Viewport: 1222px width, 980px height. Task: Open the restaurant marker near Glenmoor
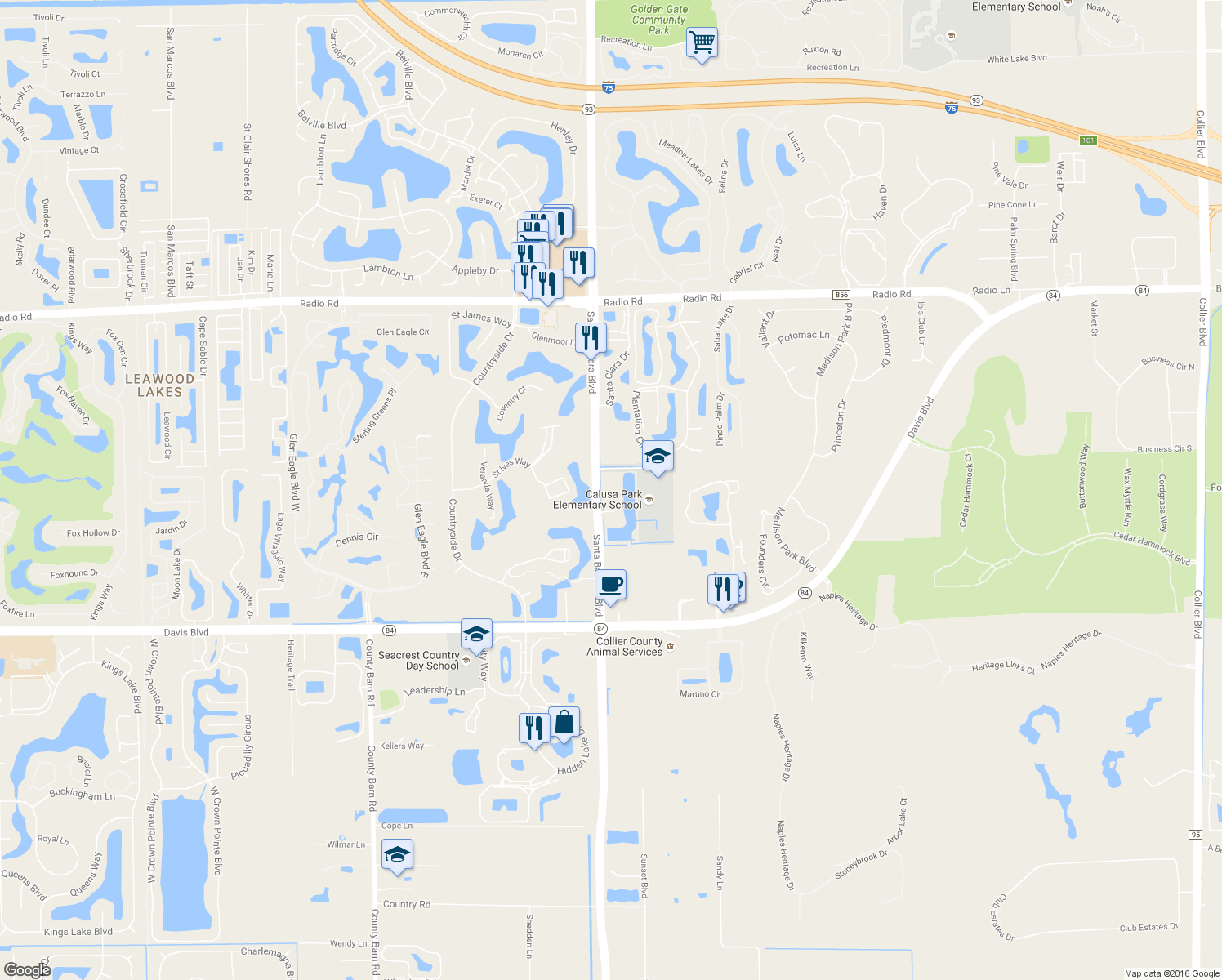pyautogui.click(x=591, y=337)
